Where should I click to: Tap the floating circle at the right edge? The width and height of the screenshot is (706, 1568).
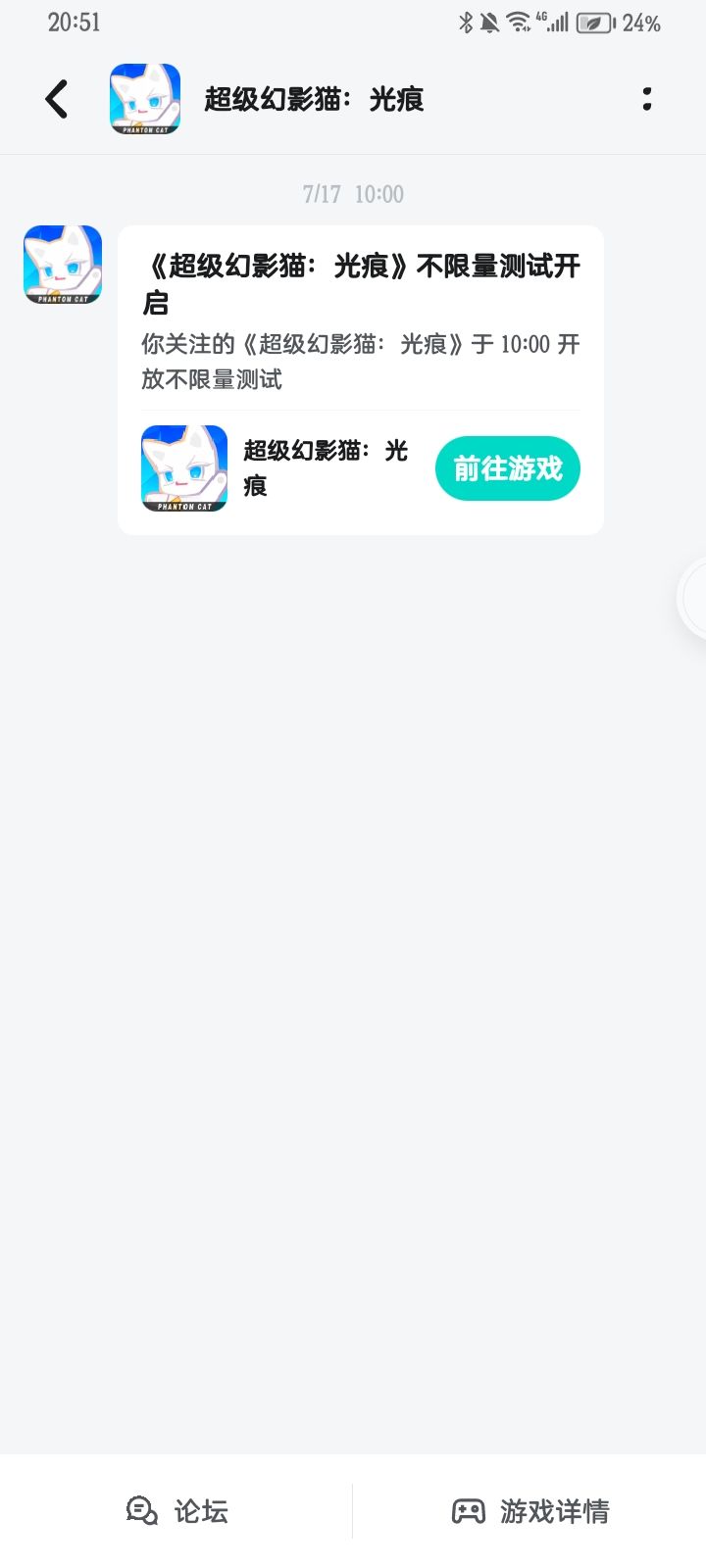click(694, 598)
